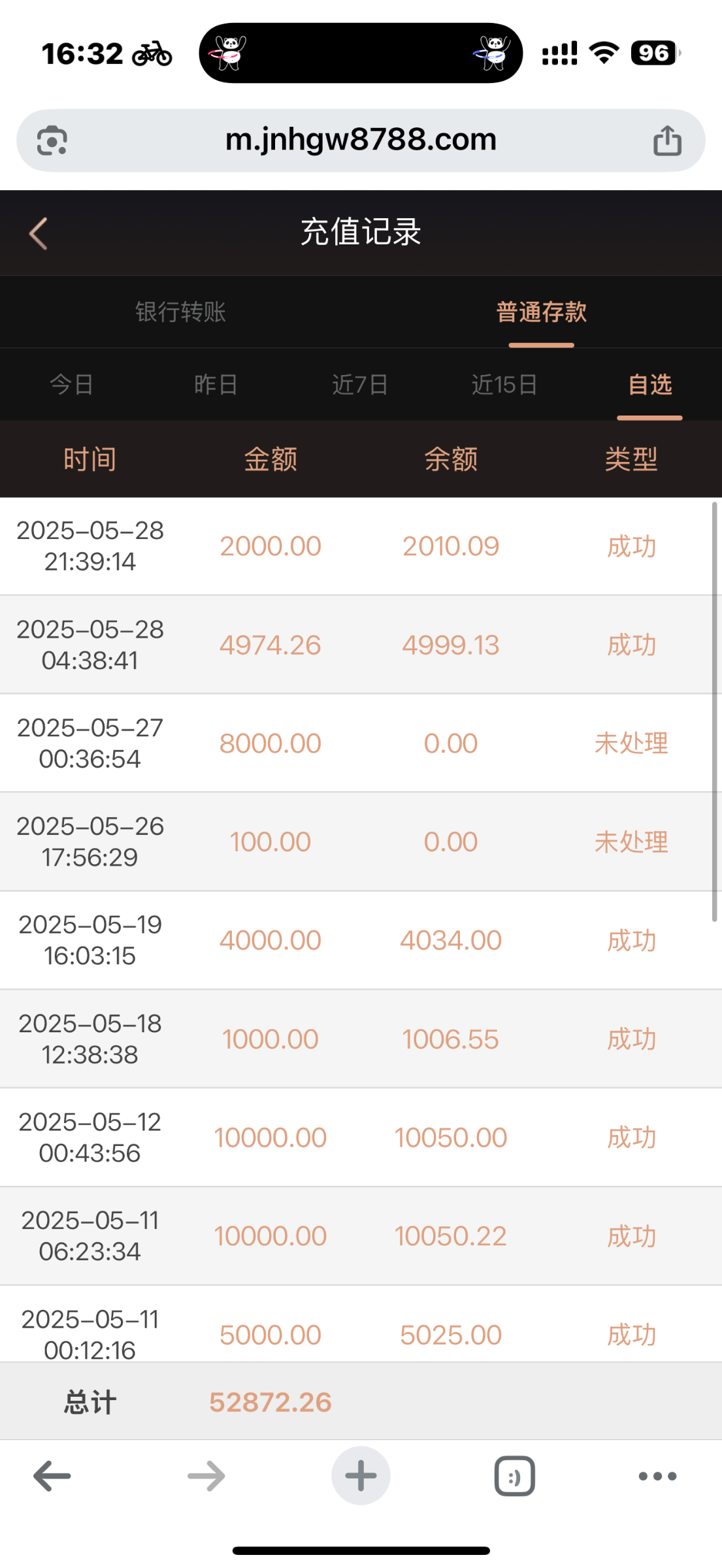Go back from the 充值记录 page
This screenshot has height=1568, width=722.
click(39, 233)
